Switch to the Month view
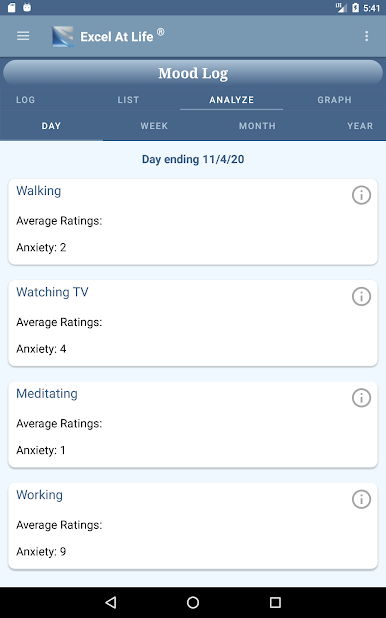Image resolution: width=386 pixels, height=618 pixels. 257,126
